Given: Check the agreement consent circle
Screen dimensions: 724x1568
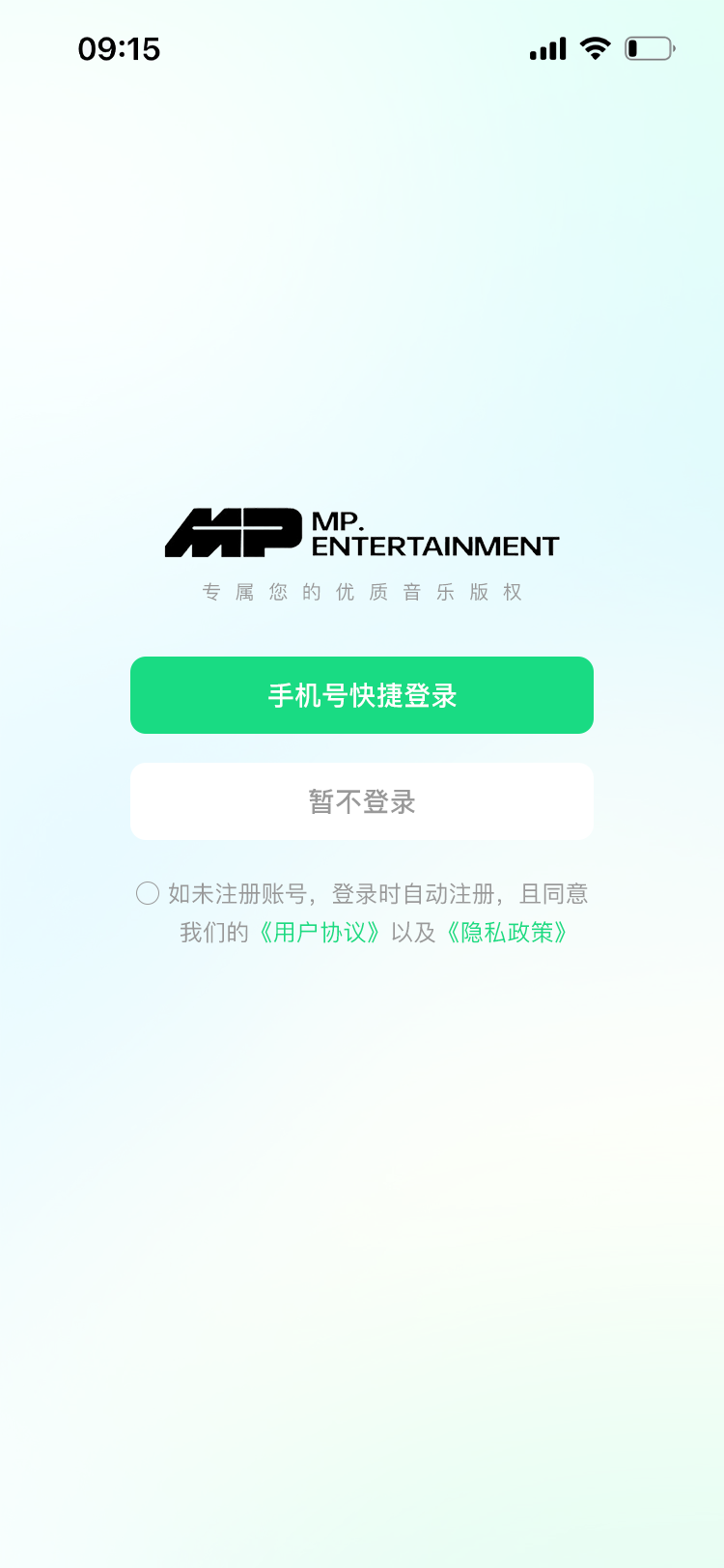Looking at the screenshot, I should point(148,893).
